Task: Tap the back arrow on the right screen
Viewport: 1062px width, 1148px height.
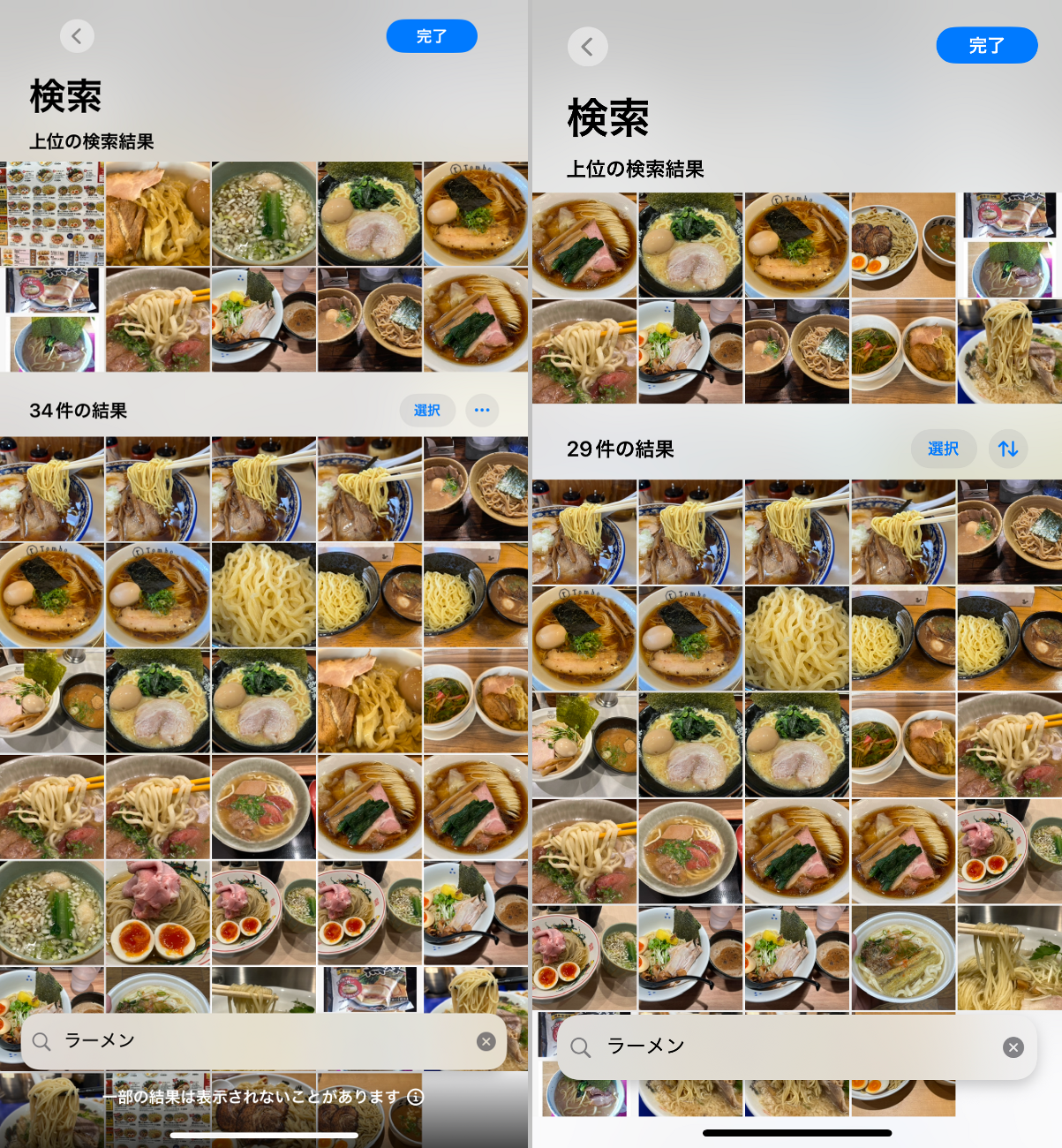Action: 587,46
